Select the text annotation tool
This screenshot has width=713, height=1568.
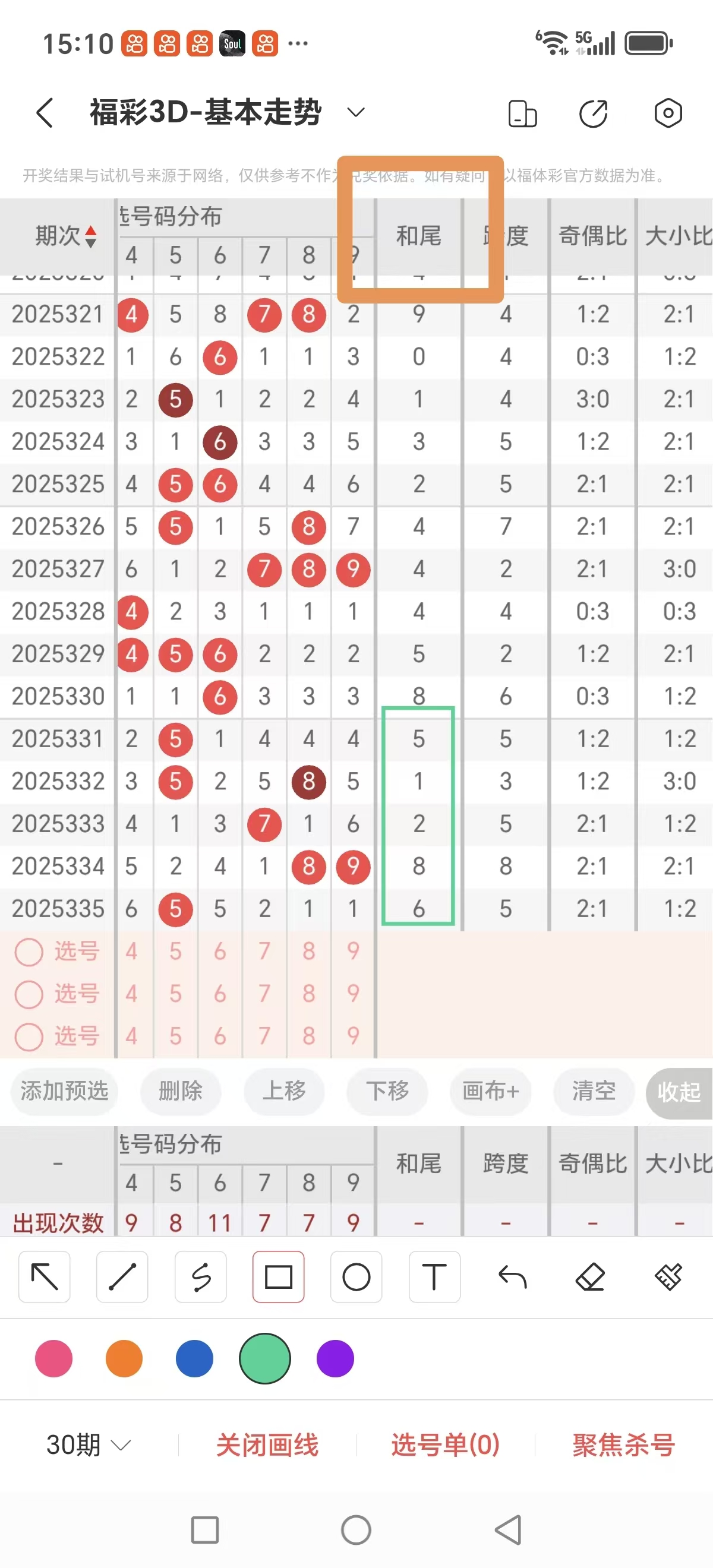pos(434,1277)
